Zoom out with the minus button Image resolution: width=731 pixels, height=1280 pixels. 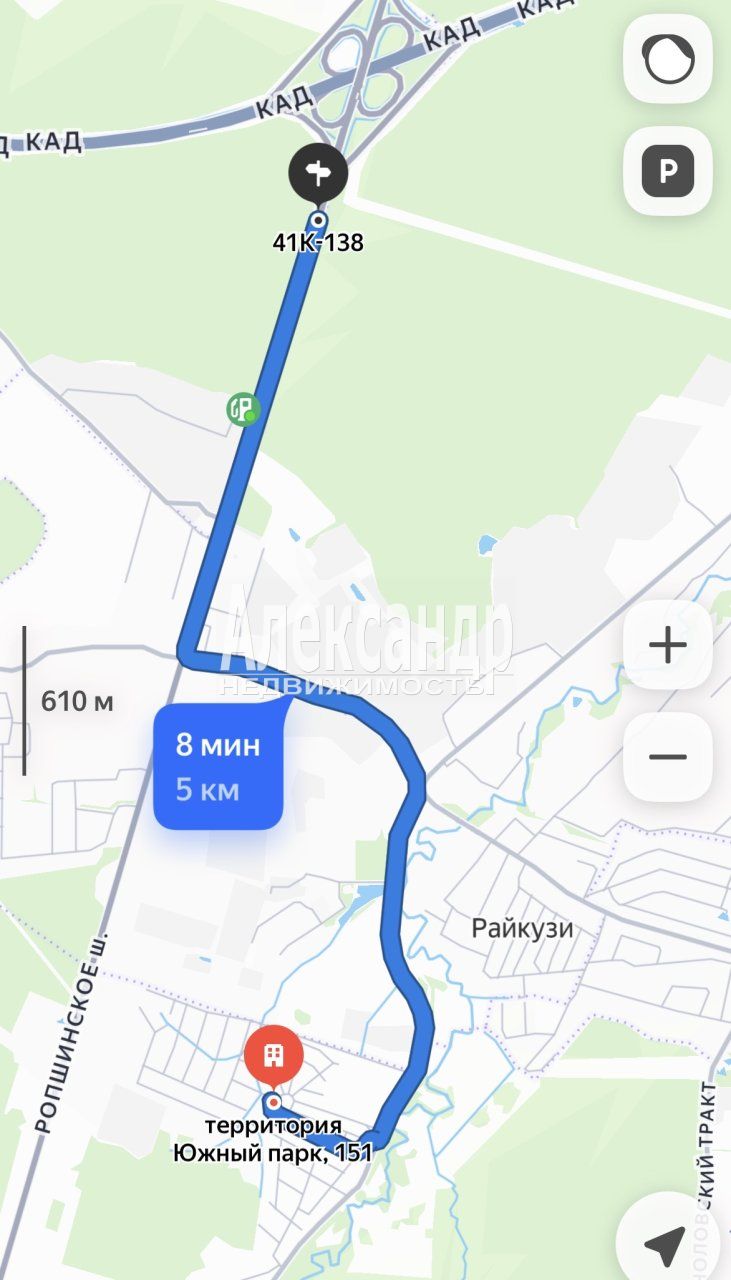tap(667, 757)
